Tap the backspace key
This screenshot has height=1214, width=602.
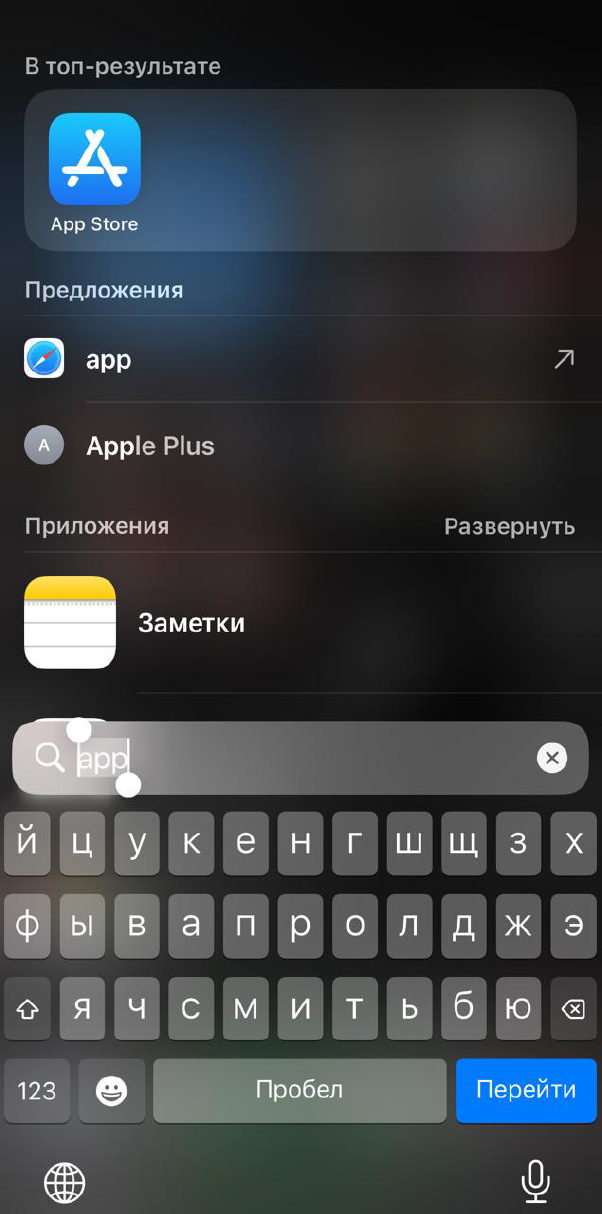click(573, 1009)
